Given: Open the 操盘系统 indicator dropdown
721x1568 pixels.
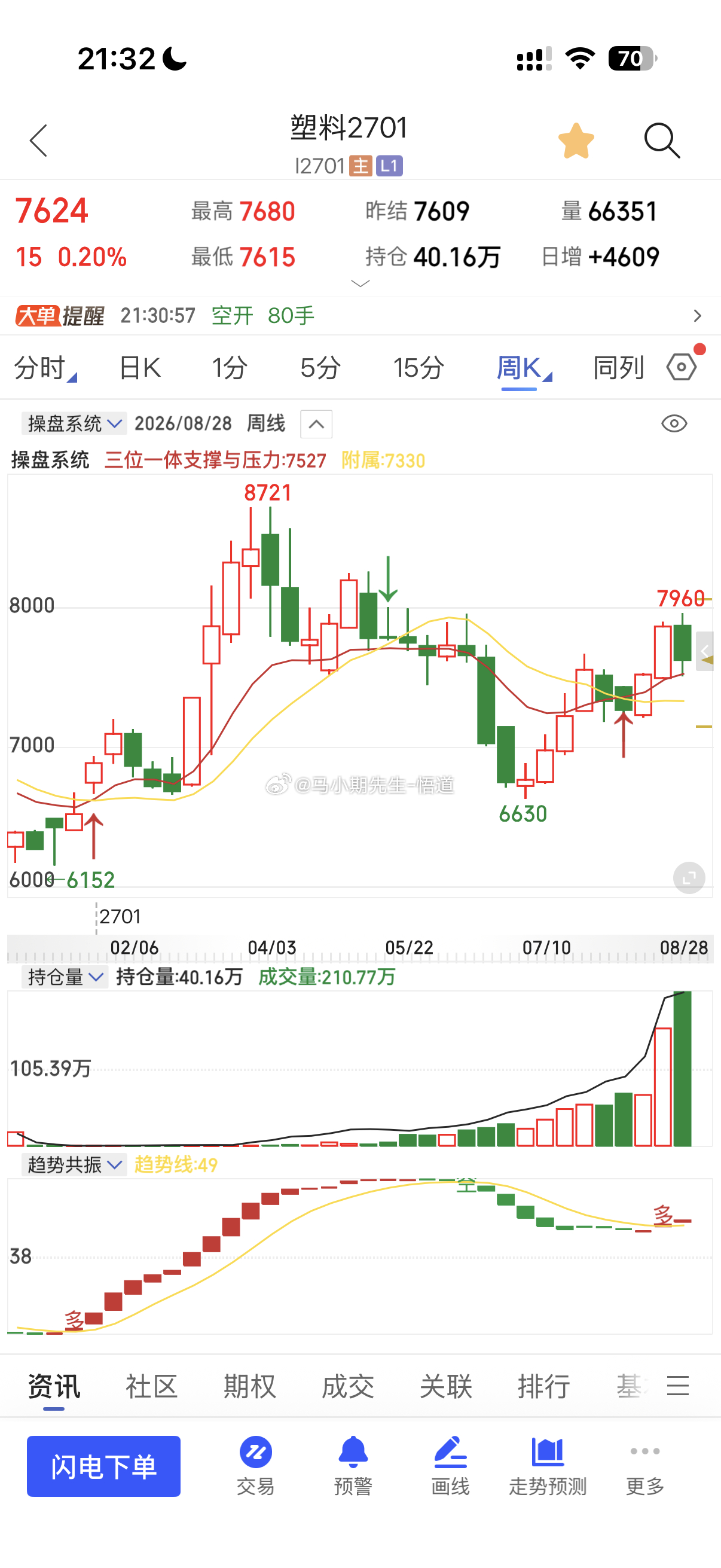Looking at the screenshot, I should (74, 423).
